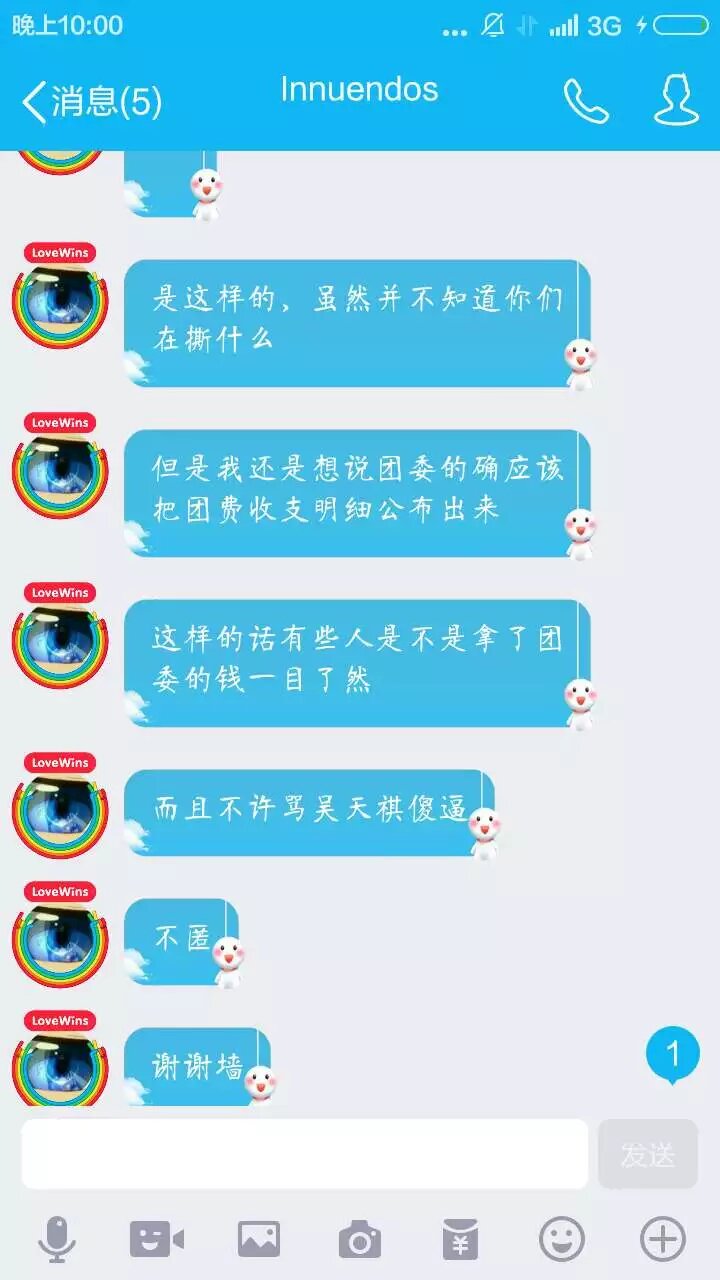The image size is (720, 1280).
Task: Start a voice call with Innuendos
Action: [585, 101]
